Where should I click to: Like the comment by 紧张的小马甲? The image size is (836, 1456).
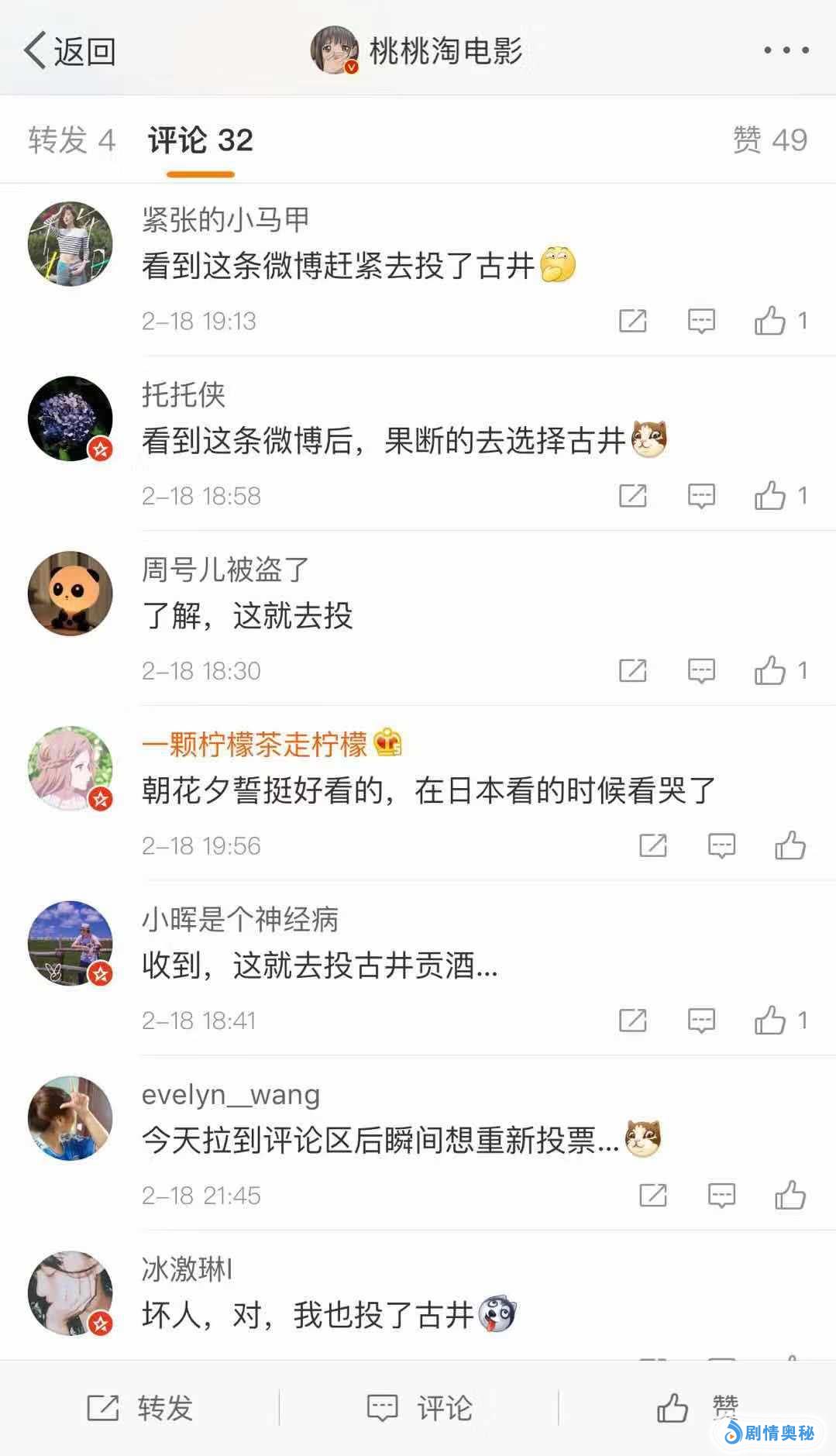point(770,320)
